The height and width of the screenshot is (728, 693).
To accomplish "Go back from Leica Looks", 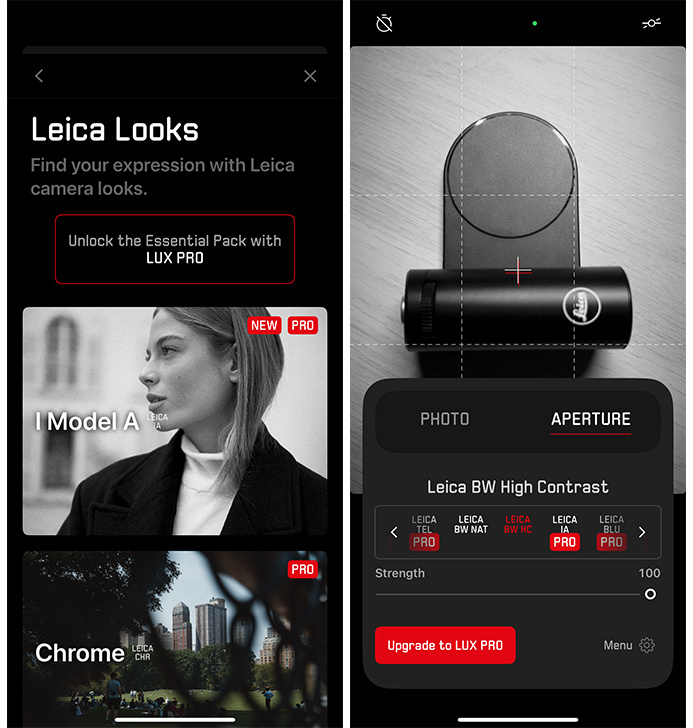I will pyautogui.click(x=39, y=76).
